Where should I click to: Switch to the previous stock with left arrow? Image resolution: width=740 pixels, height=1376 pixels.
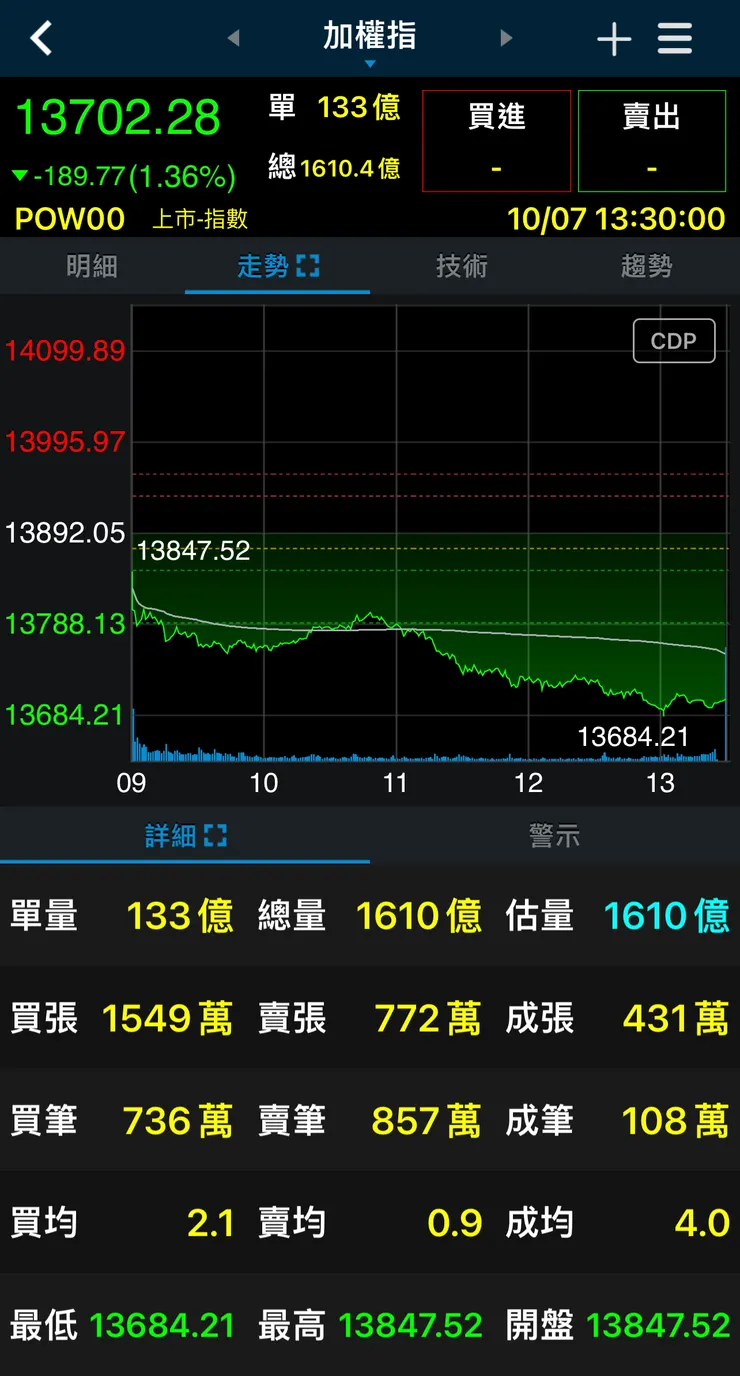[x=234, y=39]
